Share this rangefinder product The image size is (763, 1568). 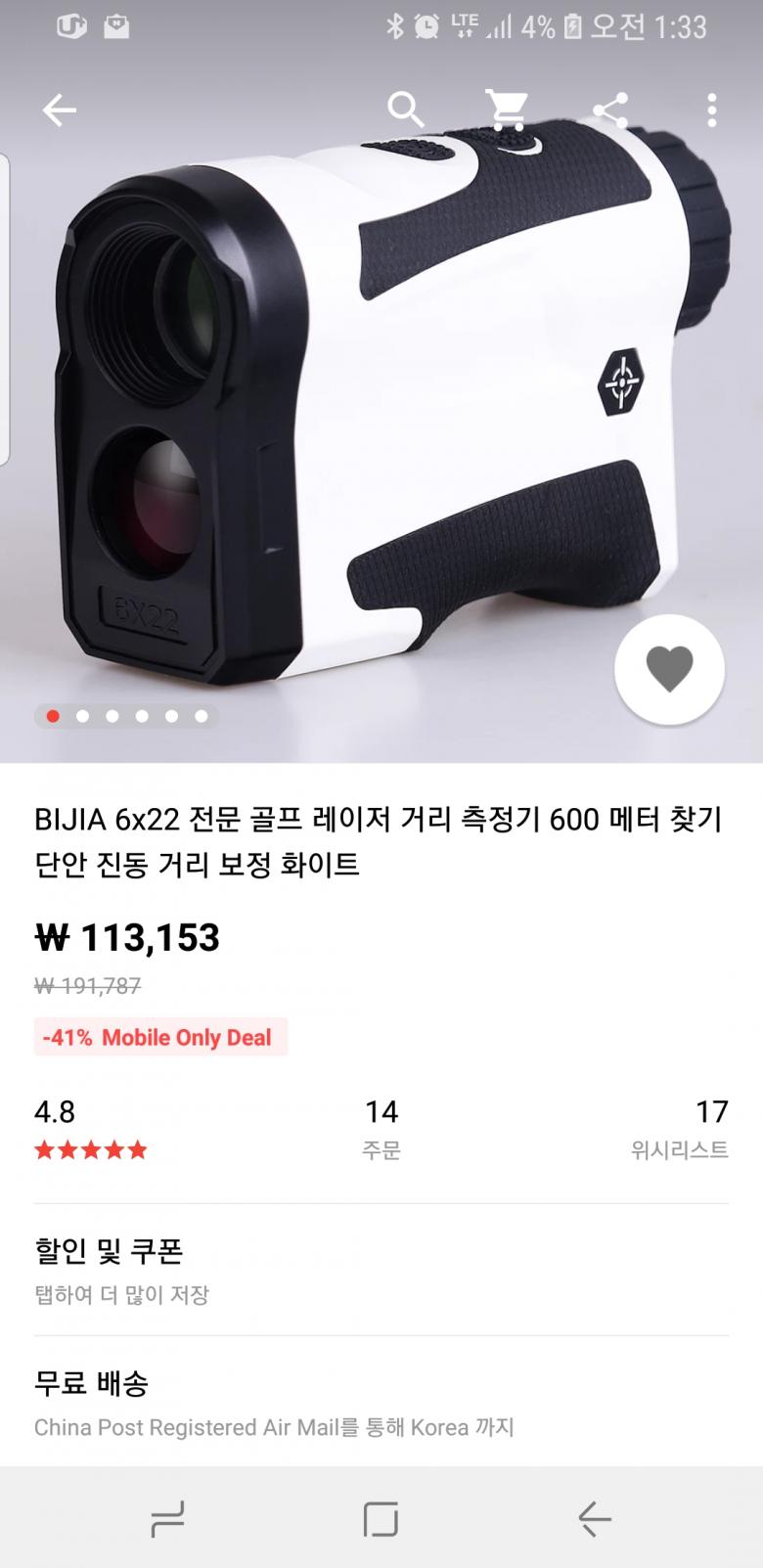pyautogui.click(x=610, y=110)
